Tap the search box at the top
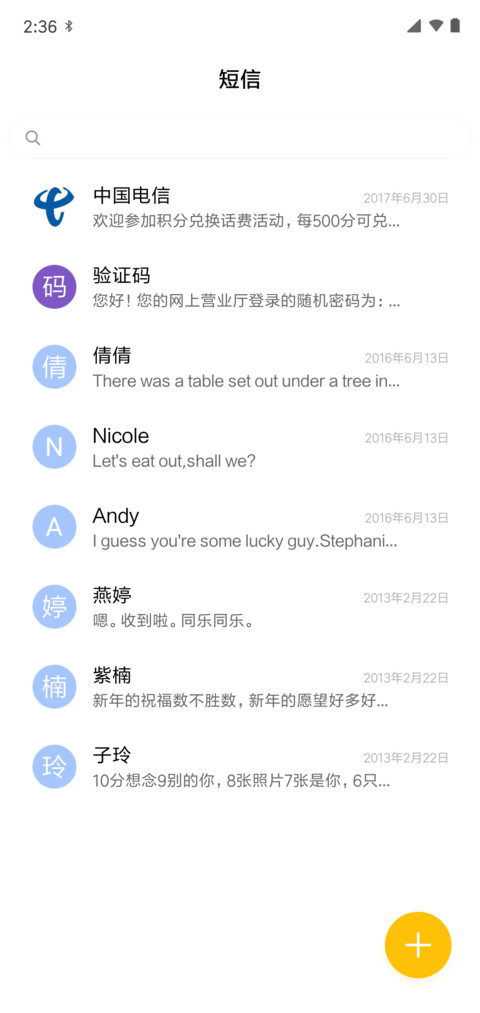This screenshot has width=480, height=1013. click(240, 138)
